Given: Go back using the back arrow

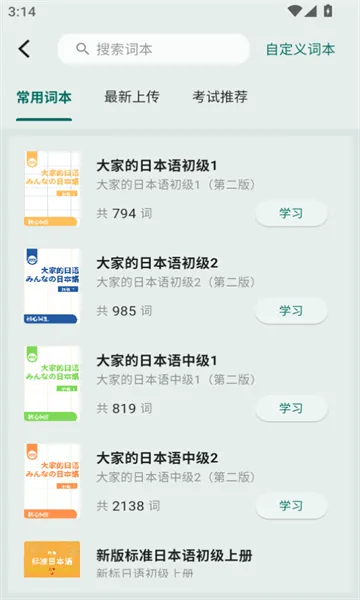Looking at the screenshot, I should 24,49.
